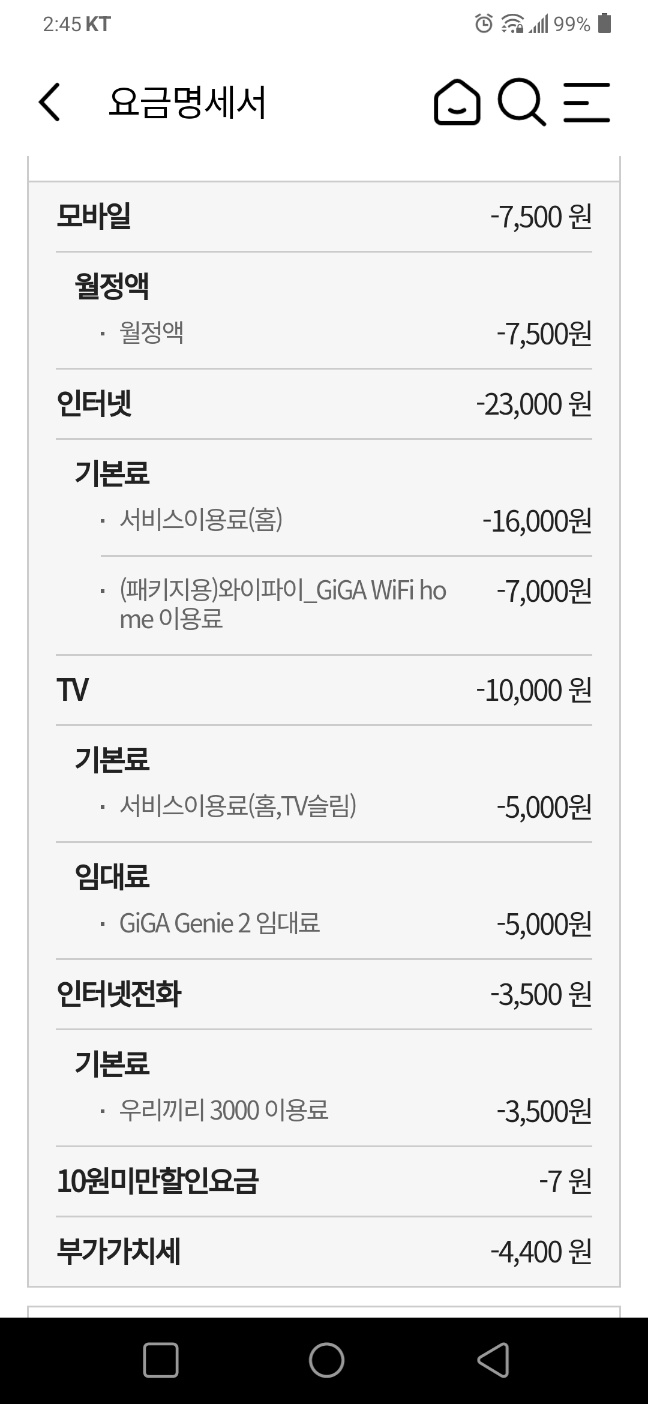Open search from the top bar
The image size is (648, 1404).
coord(522,103)
